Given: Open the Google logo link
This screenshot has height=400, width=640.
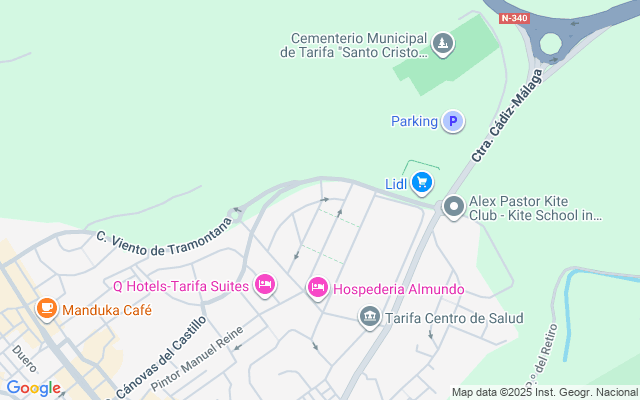Looking at the screenshot, I should [x=33, y=387].
